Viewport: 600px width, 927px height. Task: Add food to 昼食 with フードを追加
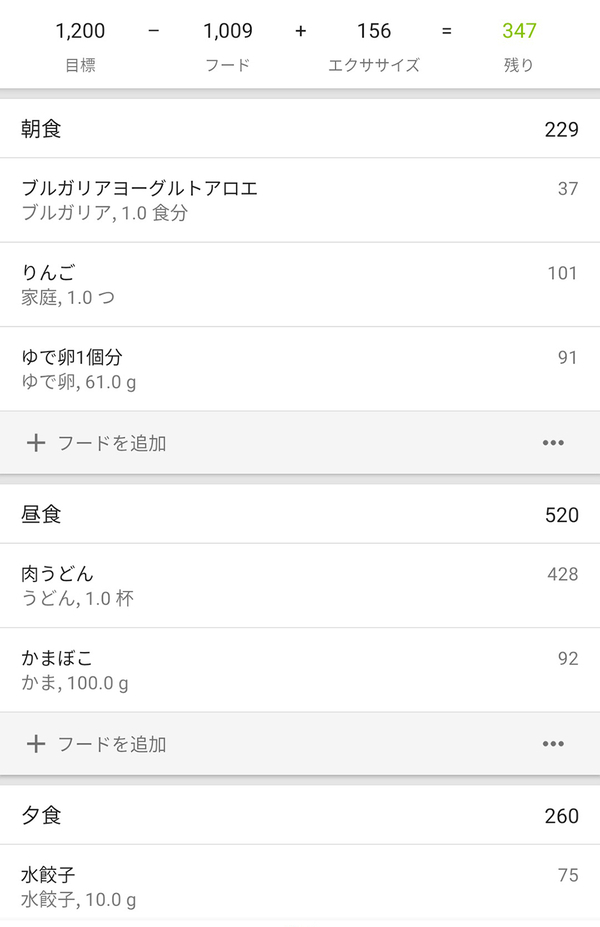96,744
